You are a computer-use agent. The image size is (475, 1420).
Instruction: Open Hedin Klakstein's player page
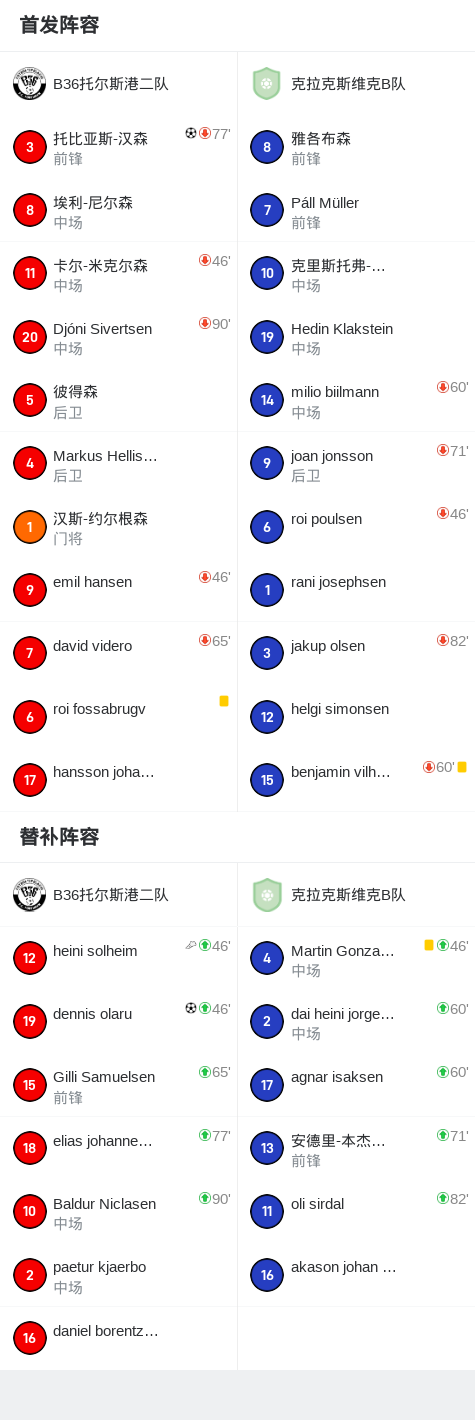point(356,337)
